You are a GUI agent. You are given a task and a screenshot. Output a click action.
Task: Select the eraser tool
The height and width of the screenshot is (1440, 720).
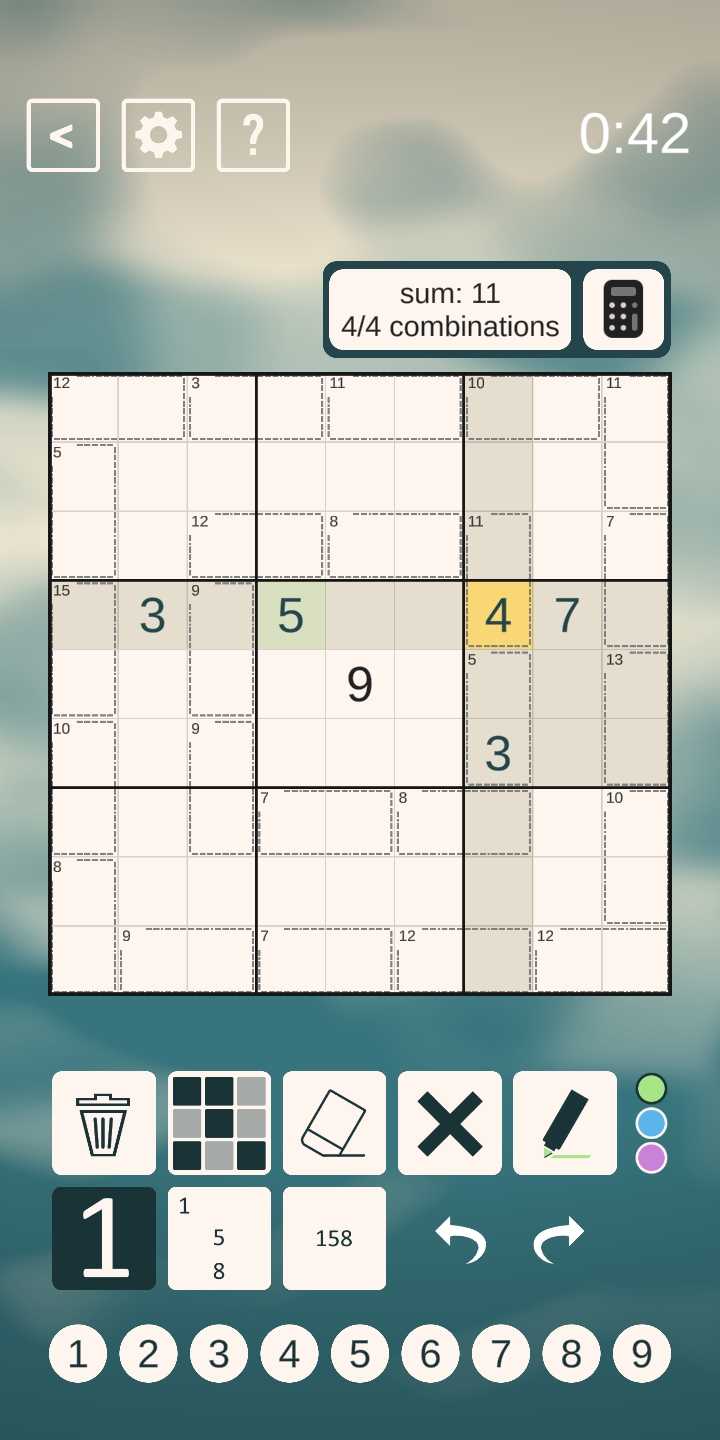(x=334, y=1123)
